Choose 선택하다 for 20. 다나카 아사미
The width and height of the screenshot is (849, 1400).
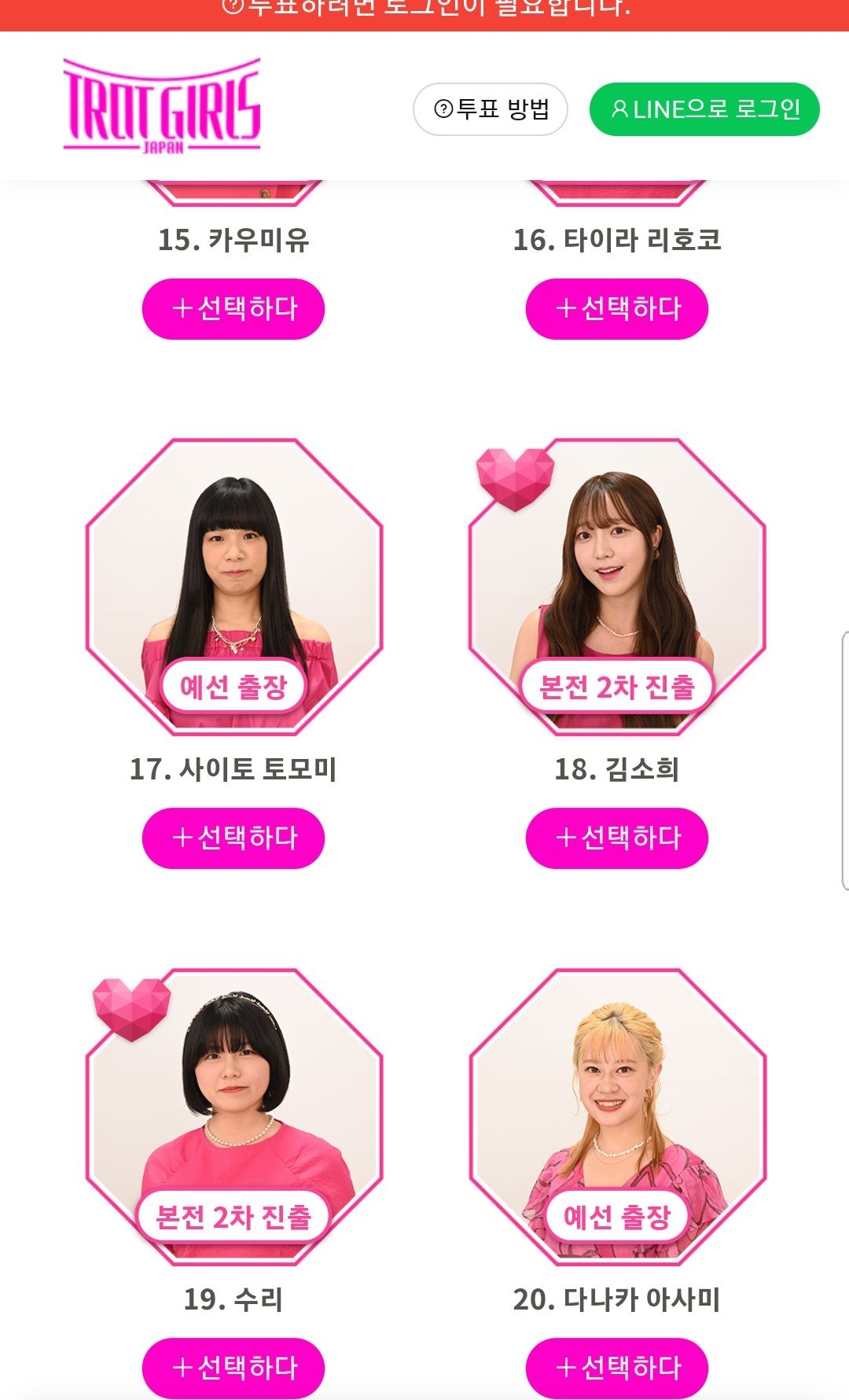click(617, 1368)
